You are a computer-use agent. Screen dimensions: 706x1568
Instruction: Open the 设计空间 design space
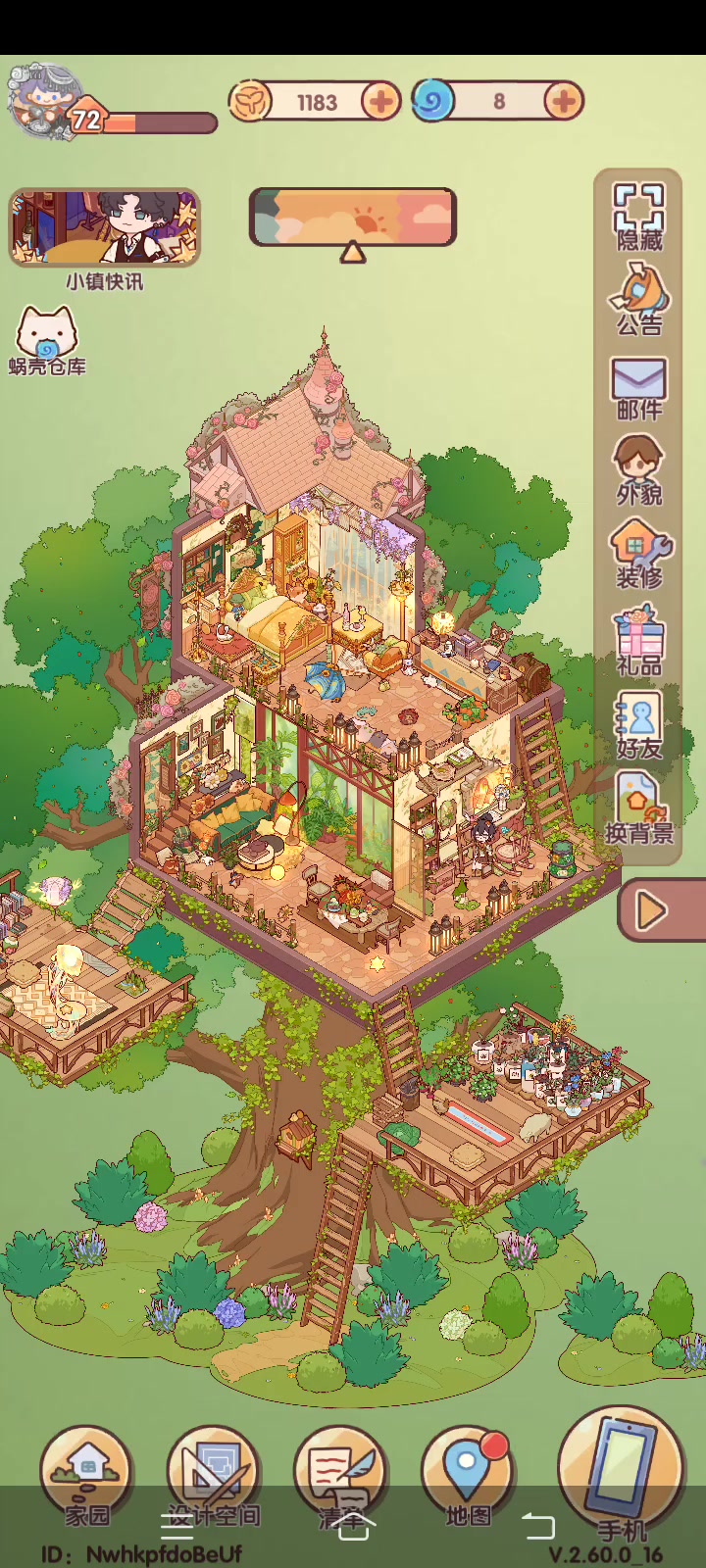coord(213,1475)
